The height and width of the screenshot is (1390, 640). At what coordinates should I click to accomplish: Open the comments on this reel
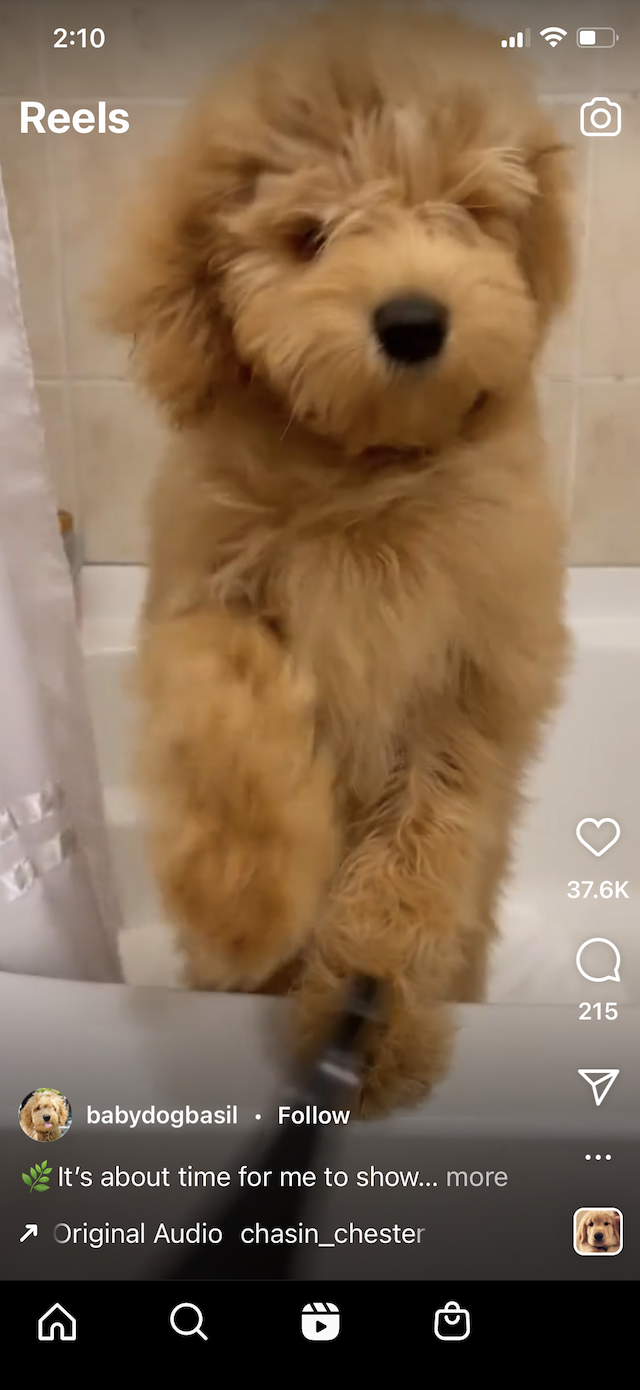[x=598, y=961]
